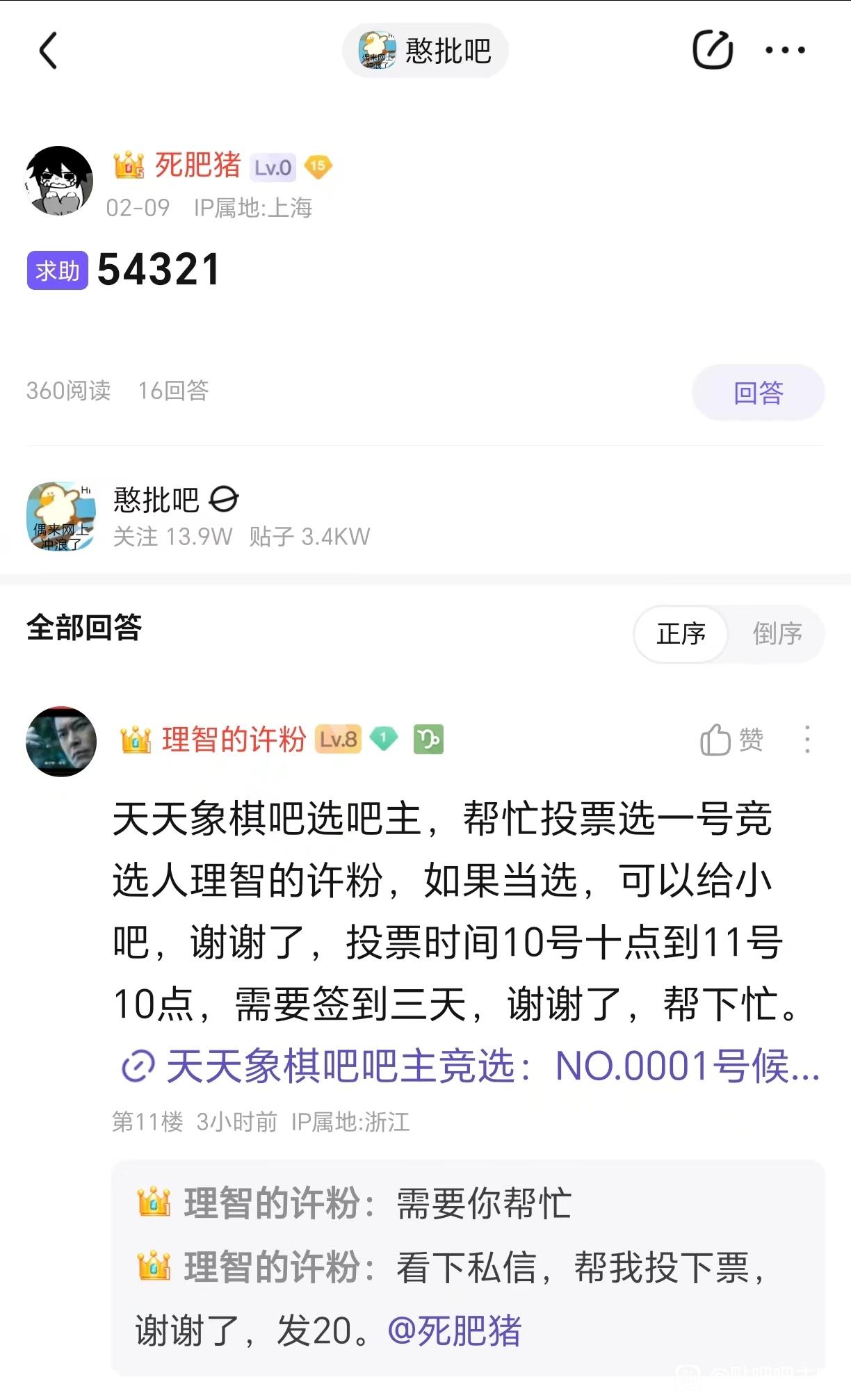Open the 天天象棋吧吧主竞选 link
Viewport: 851px width, 1400px height.
(470, 1066)
